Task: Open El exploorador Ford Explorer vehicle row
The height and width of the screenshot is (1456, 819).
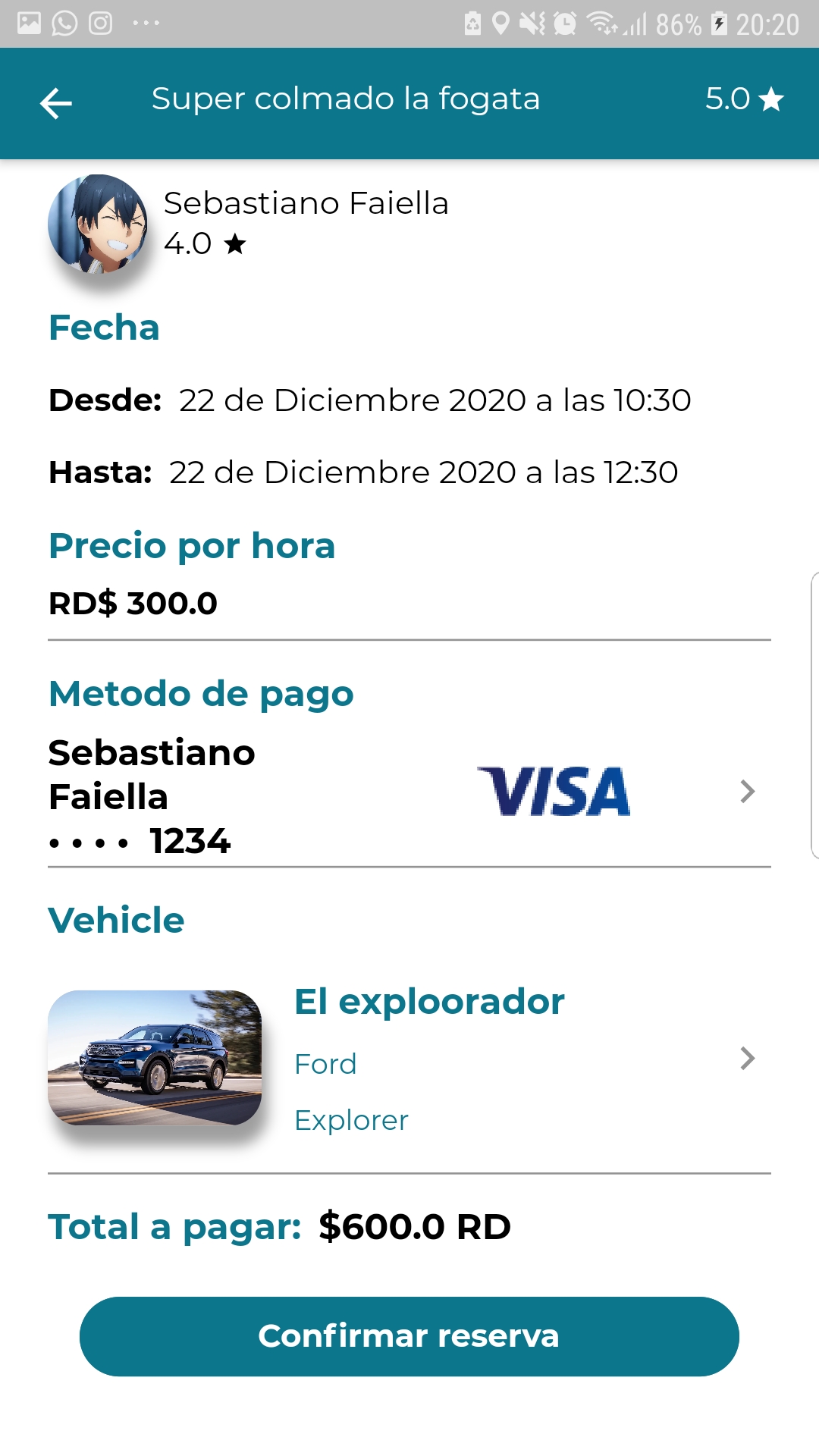Action: pos(409,1059)
